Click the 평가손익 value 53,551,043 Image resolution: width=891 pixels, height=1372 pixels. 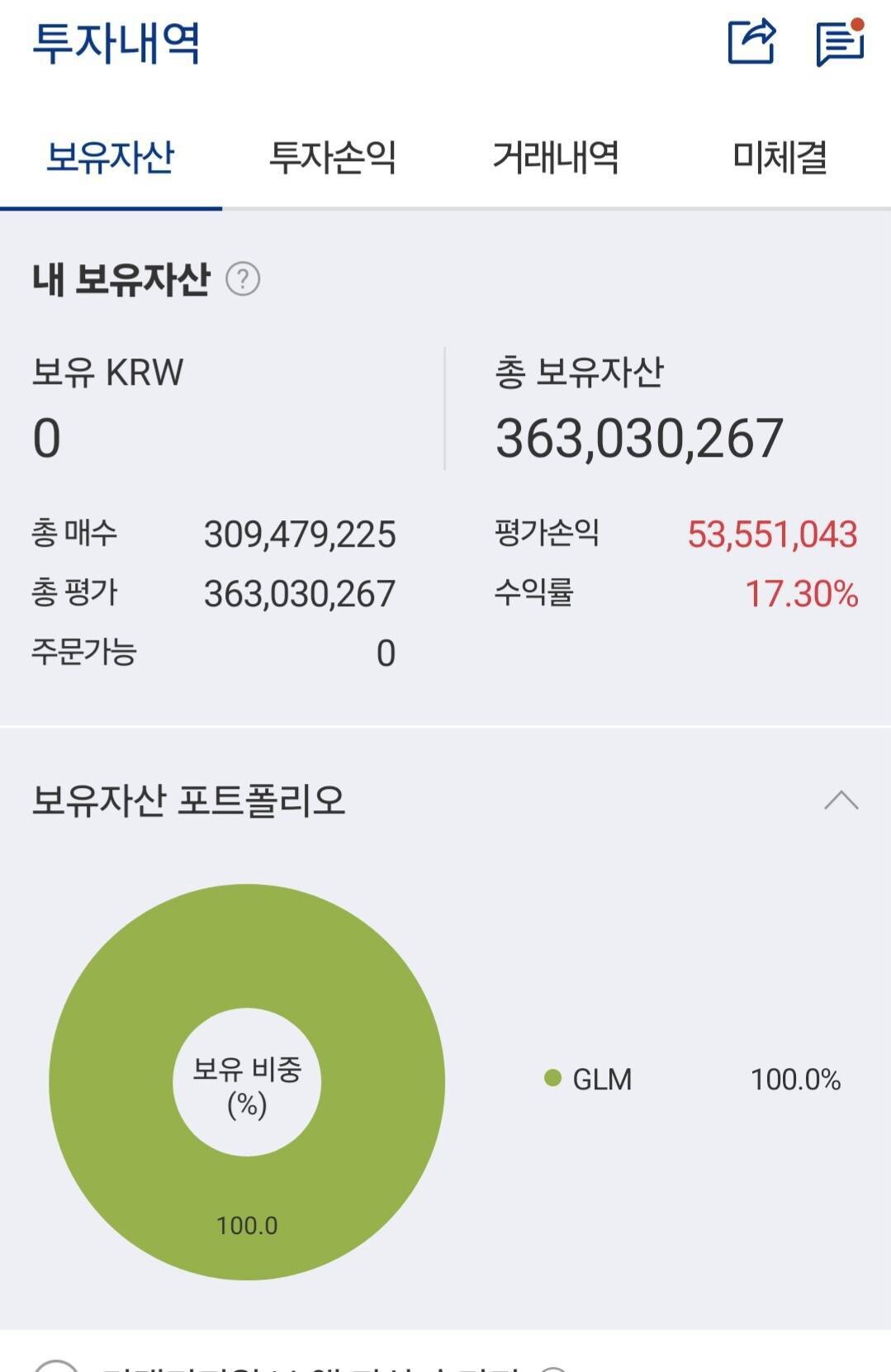point(770,536)
